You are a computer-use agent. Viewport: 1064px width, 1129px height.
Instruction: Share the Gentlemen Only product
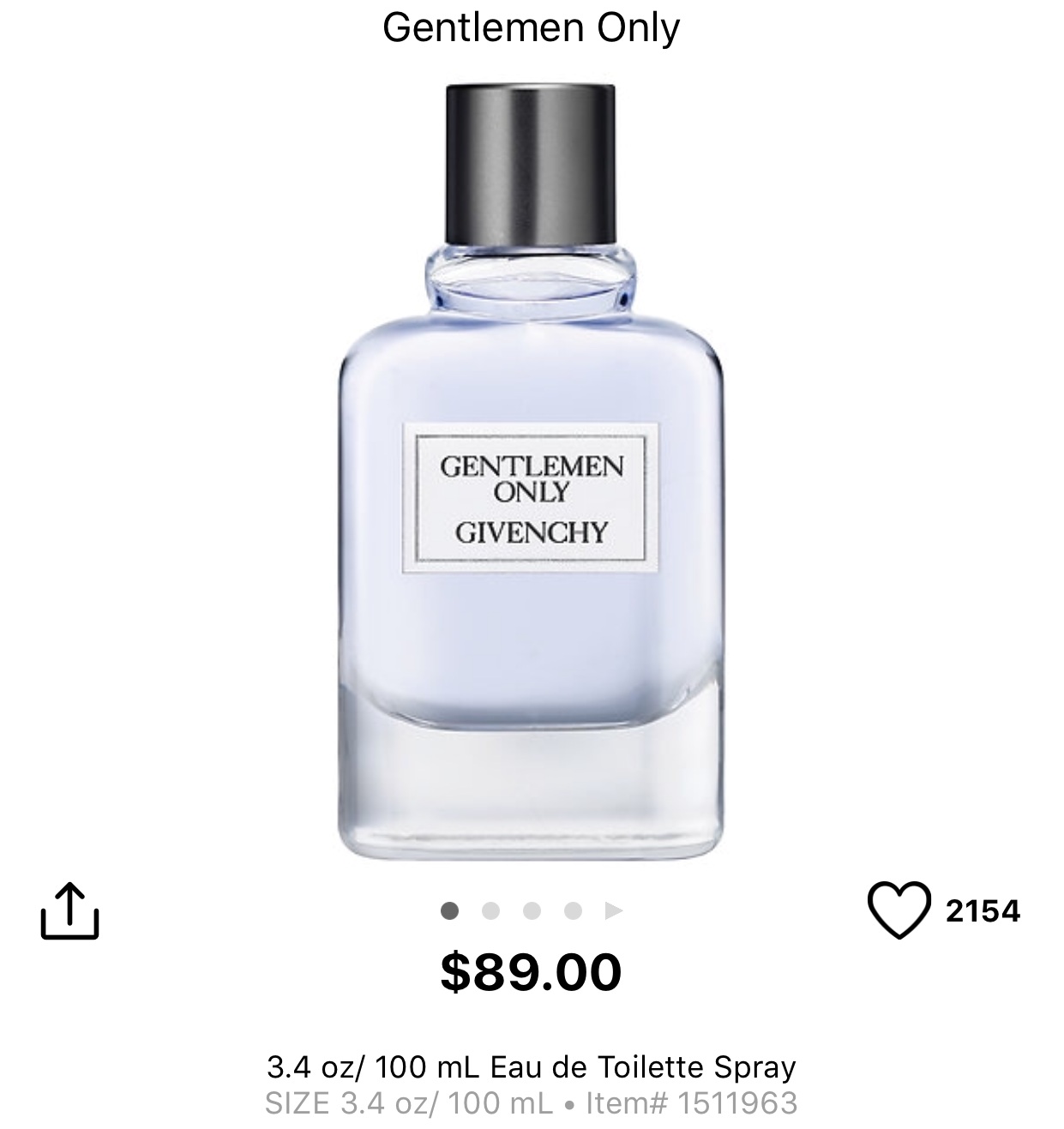coord(69,910)
